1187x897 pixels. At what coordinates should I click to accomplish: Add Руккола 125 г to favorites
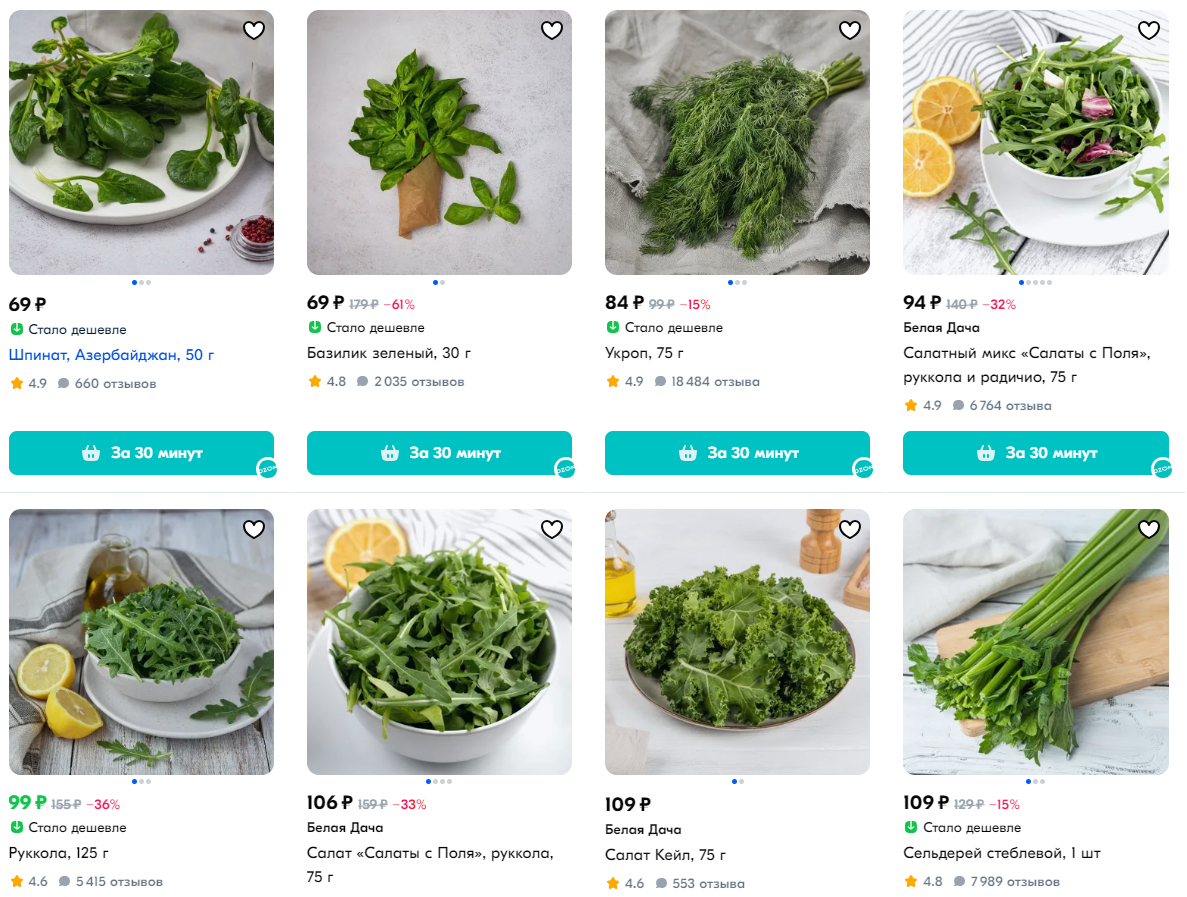(254, 529)
